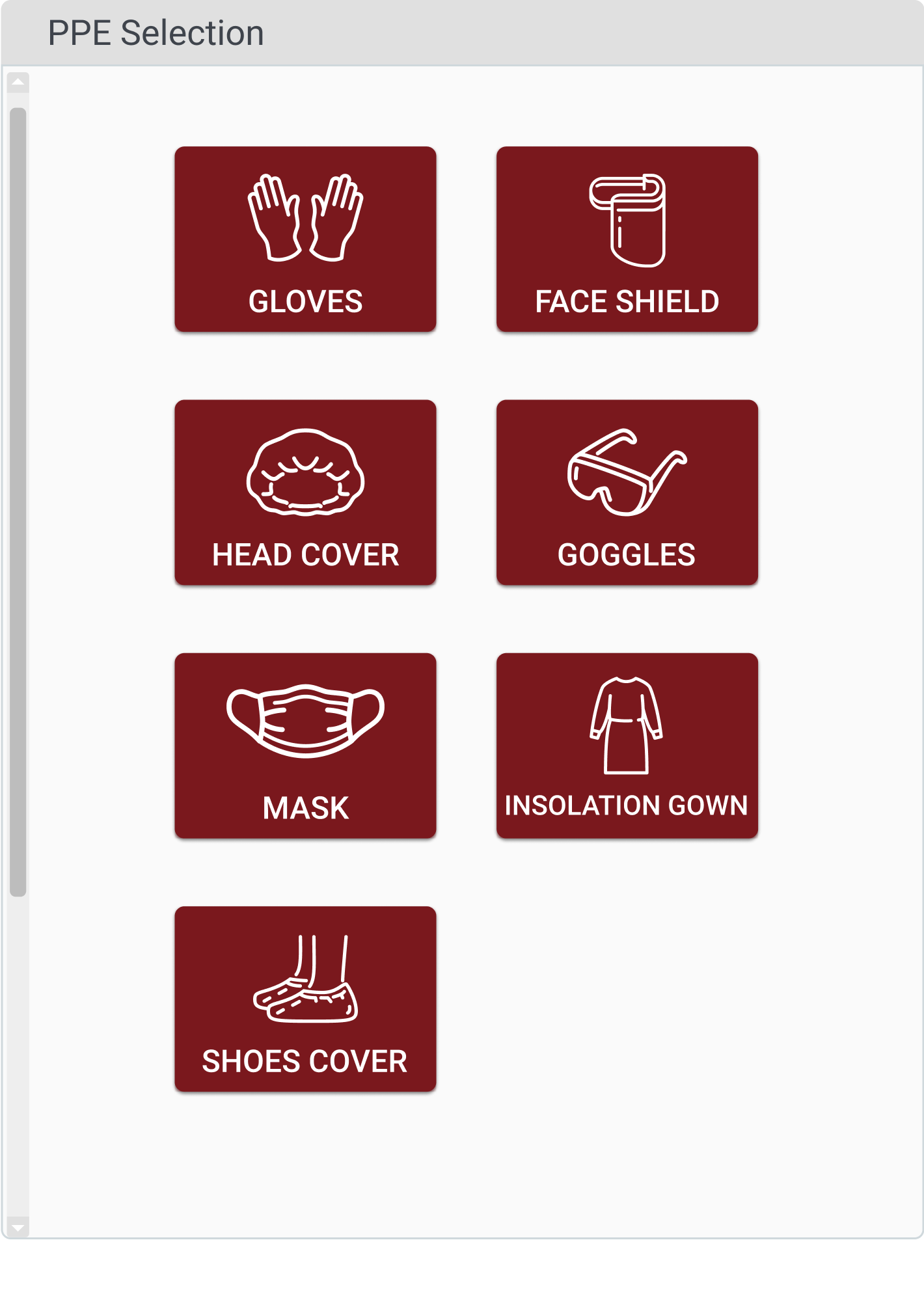Select the Gloves PPE tile

[305, 239]
